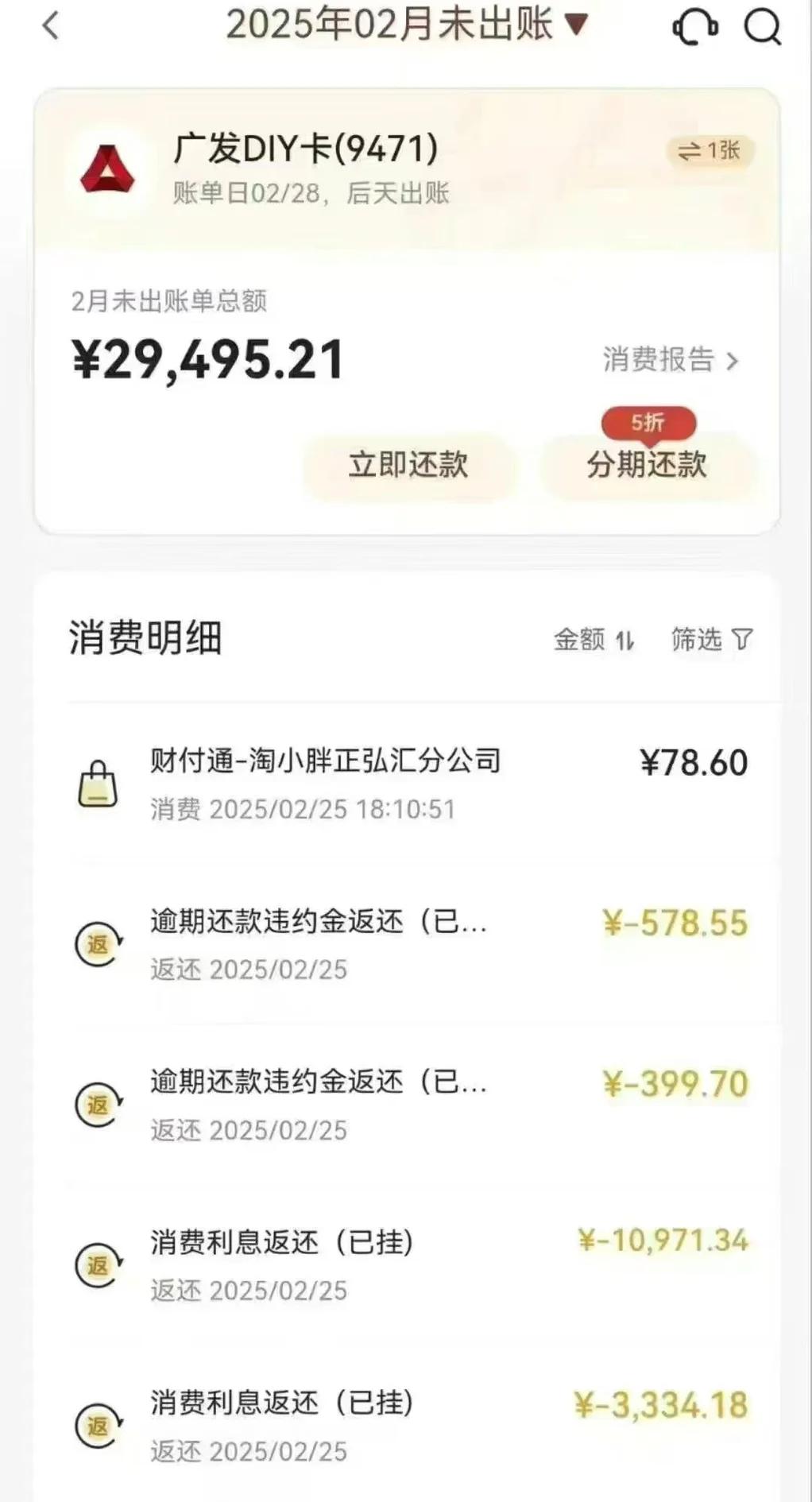Image resolution: width=812 pixels, height=1502 pixels.
Task: Tap the 立即还款 repay now button
Action: coord(411,465)
